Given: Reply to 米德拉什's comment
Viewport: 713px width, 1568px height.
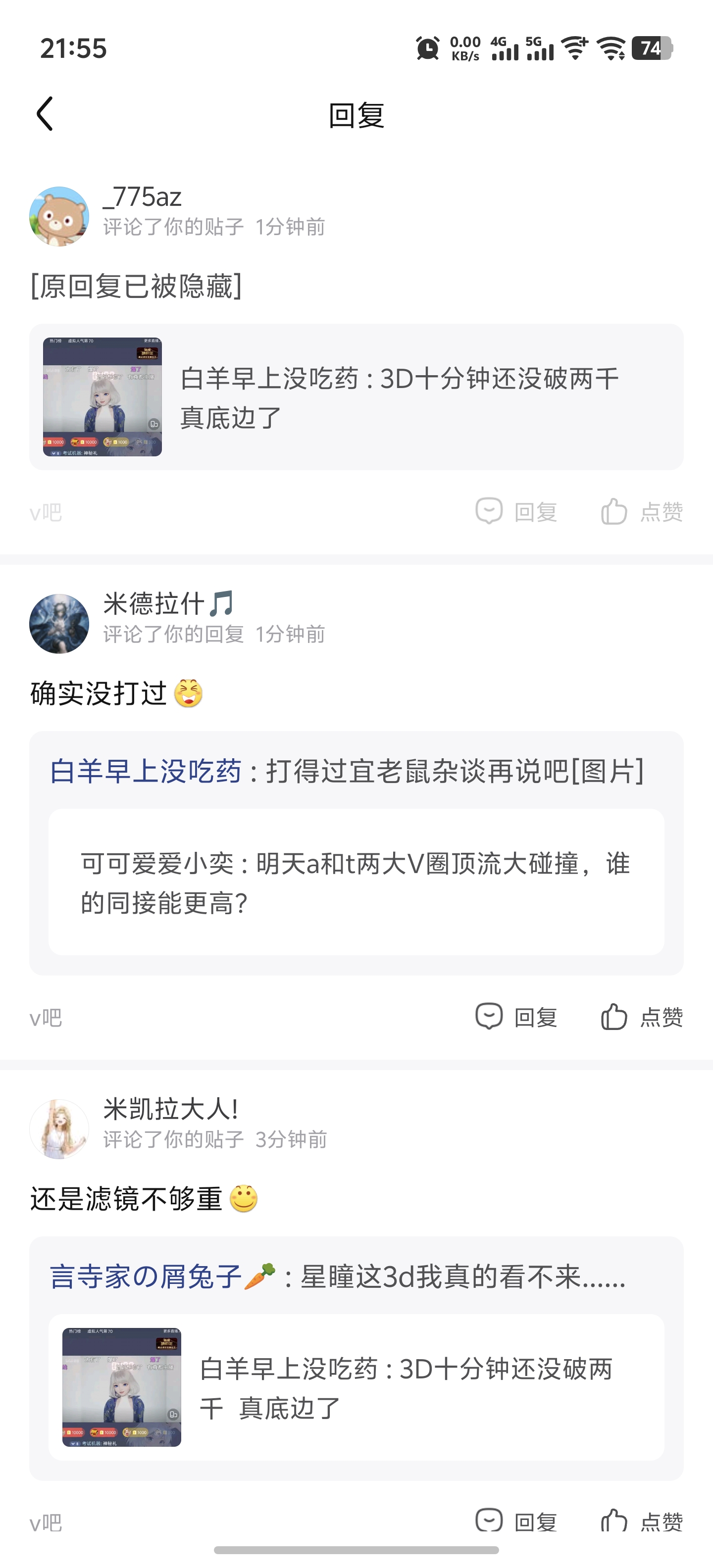Looking at the screenshot, I should (x=516, y=1017).
